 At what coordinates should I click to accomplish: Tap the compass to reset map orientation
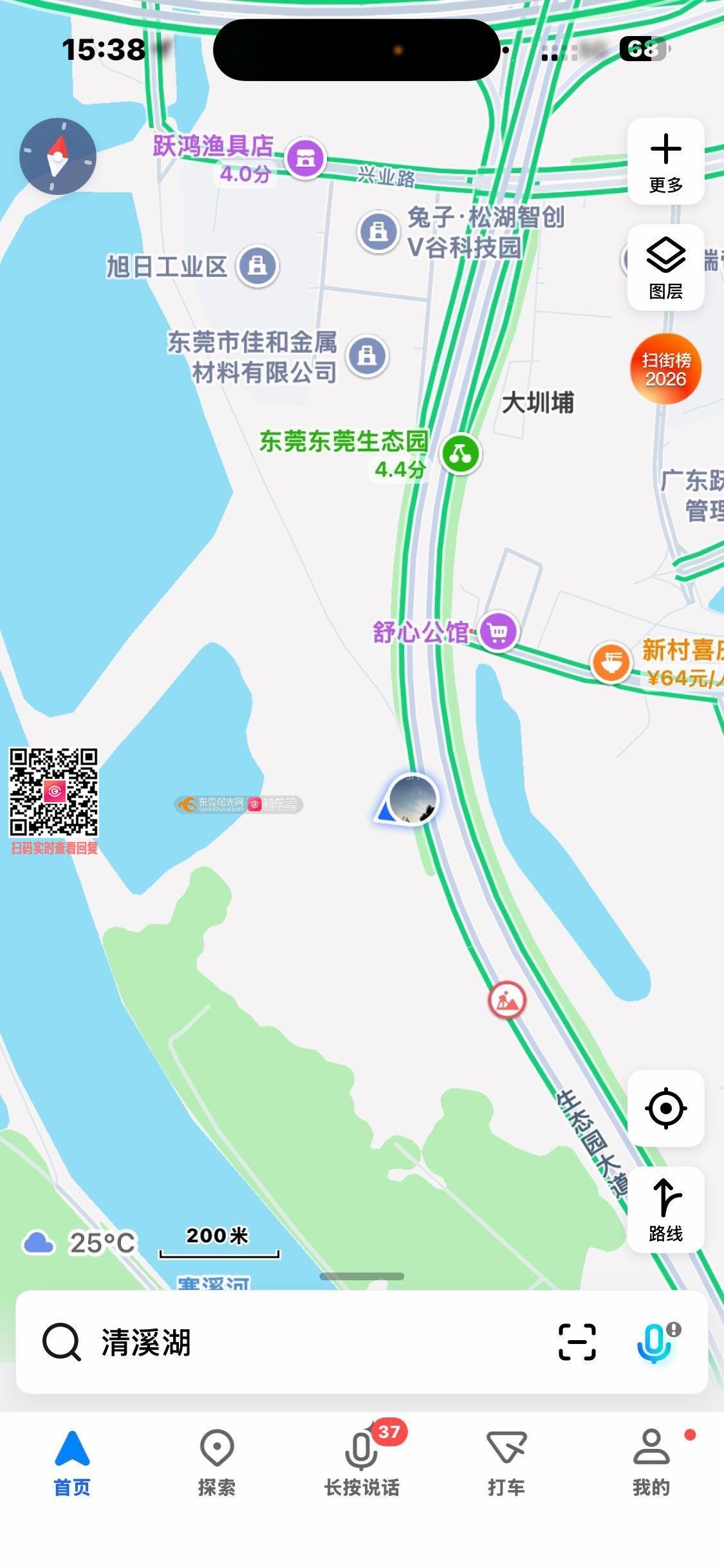(58, 156)
